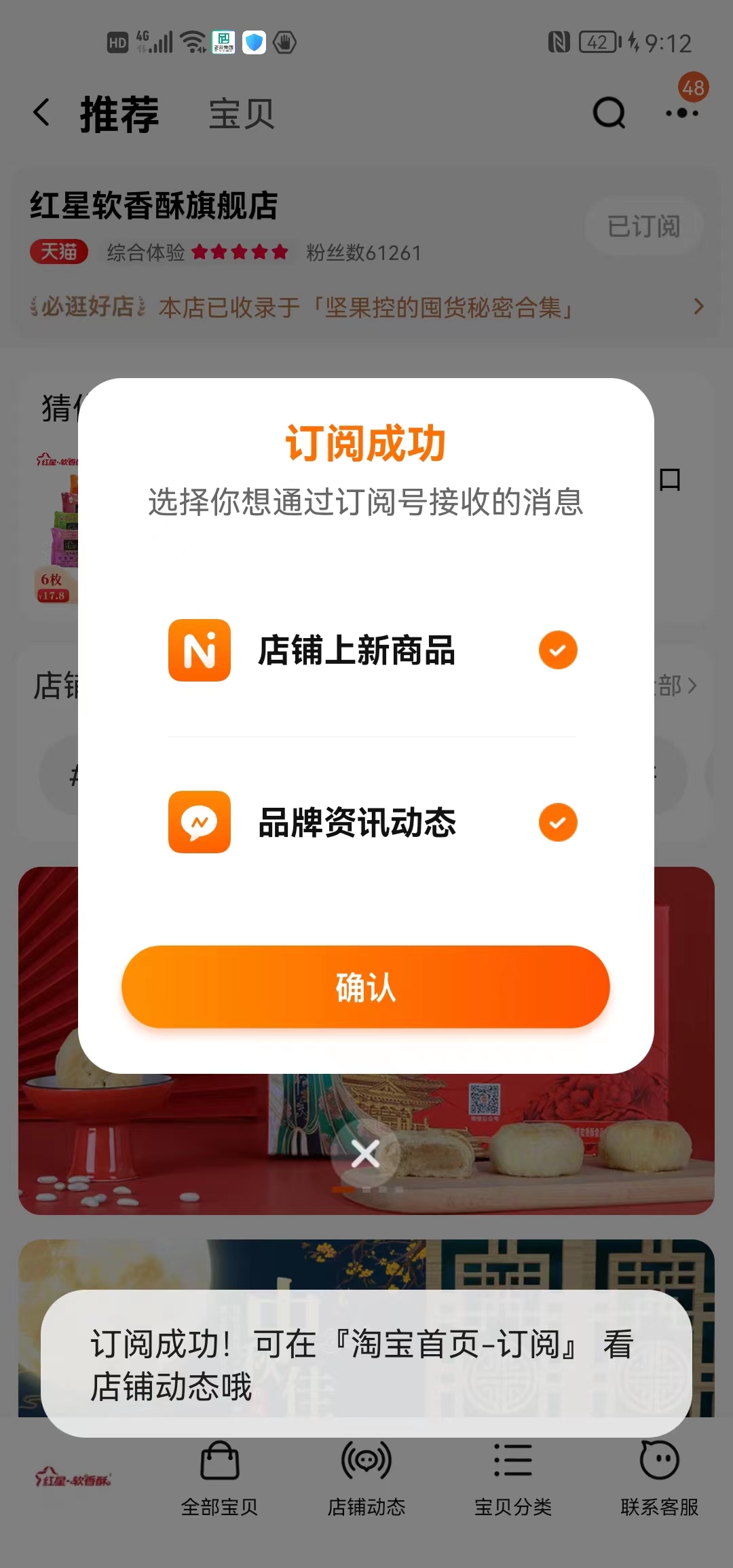Confirm subscription with the 确认 button
Viewport: 733px width, 1568px height.
[365, 988]
